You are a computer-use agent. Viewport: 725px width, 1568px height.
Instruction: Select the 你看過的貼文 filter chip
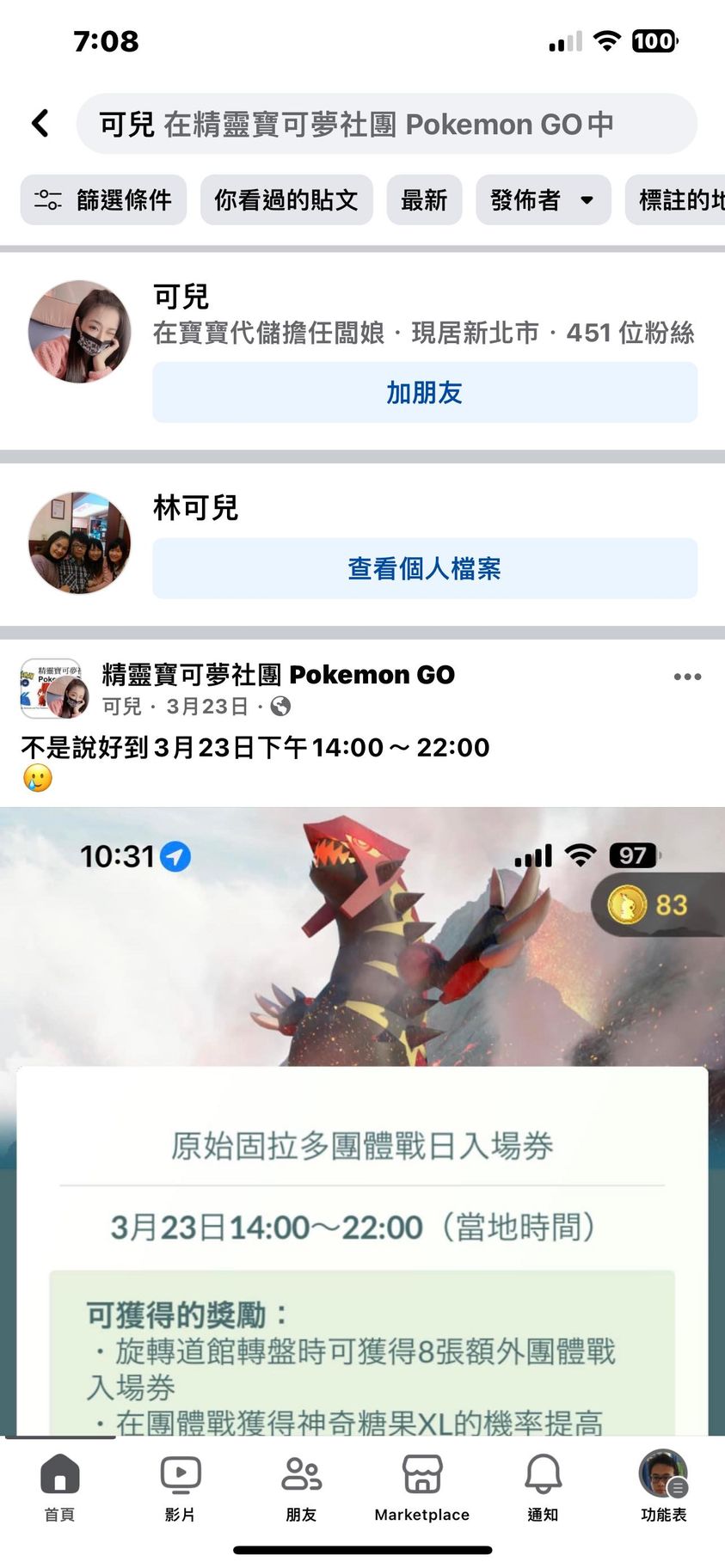tap(286, 200)
